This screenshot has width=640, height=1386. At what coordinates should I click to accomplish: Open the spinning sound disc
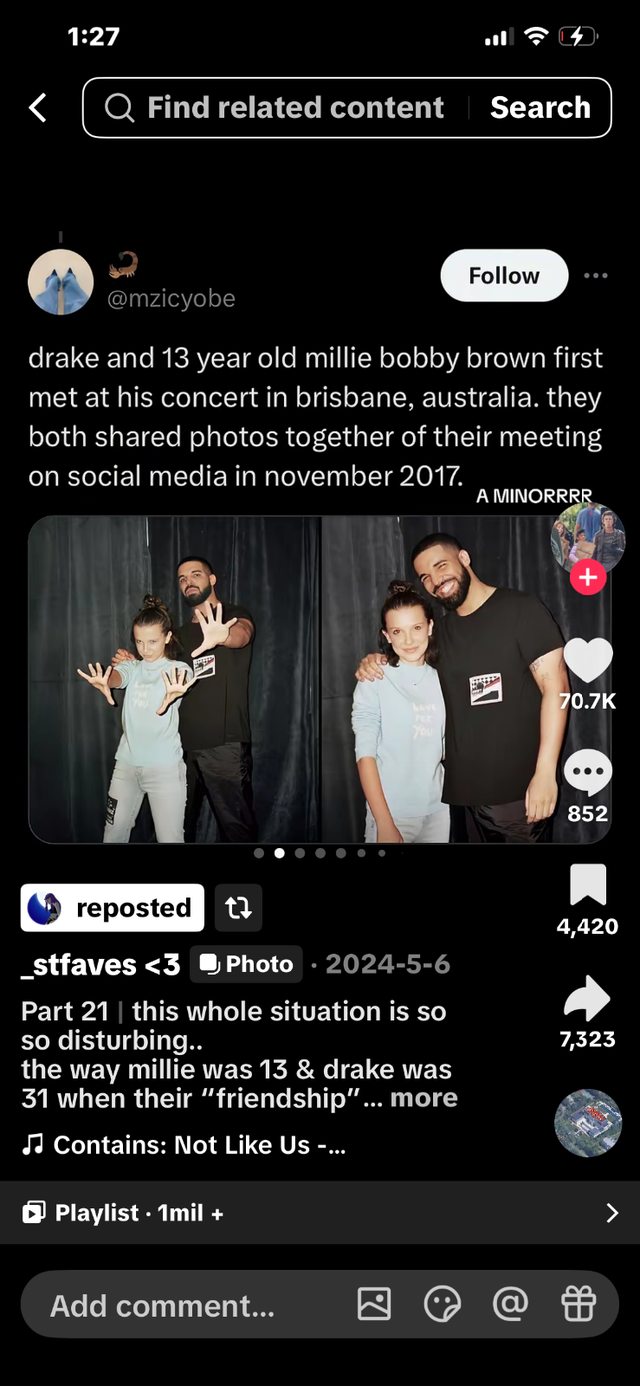point(588,1123)
